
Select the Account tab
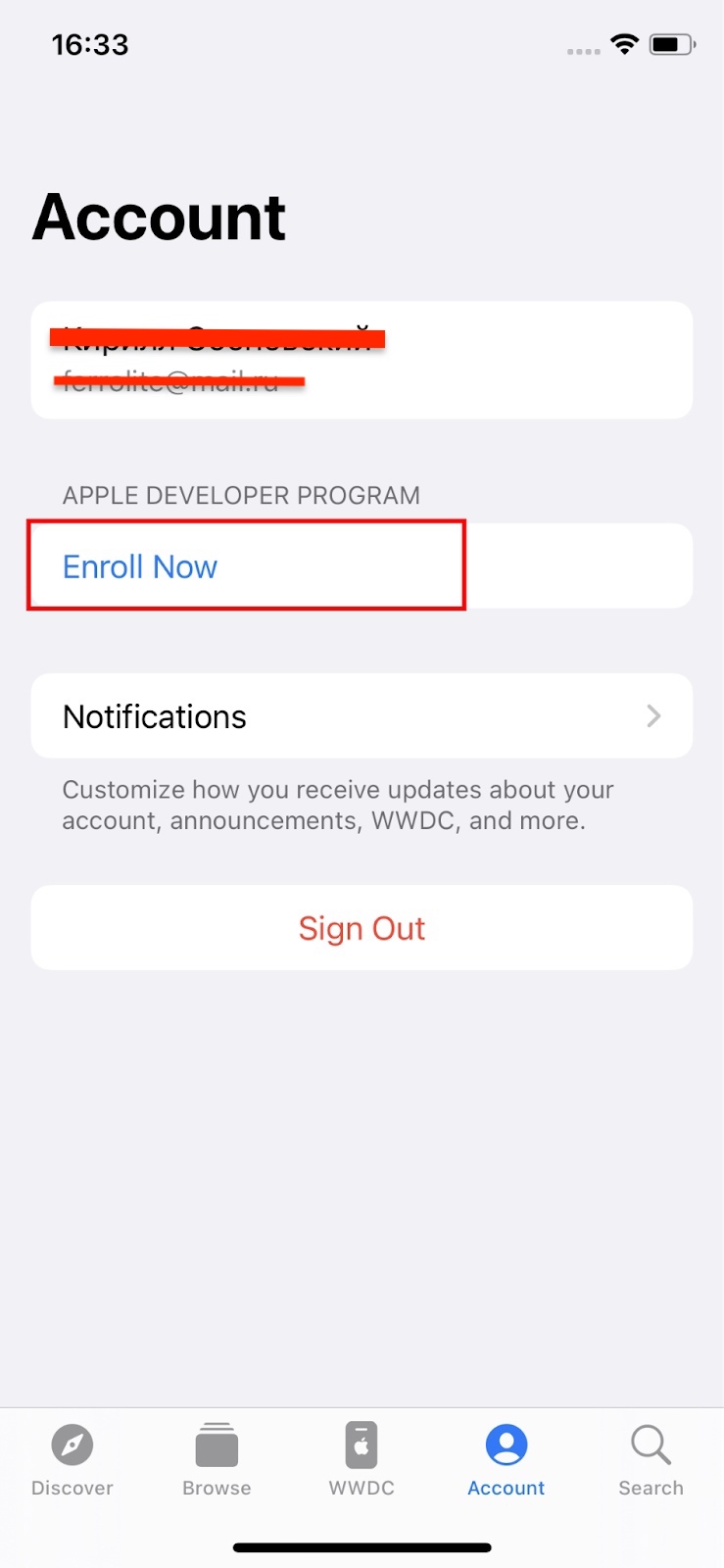tap(506, 1459)
